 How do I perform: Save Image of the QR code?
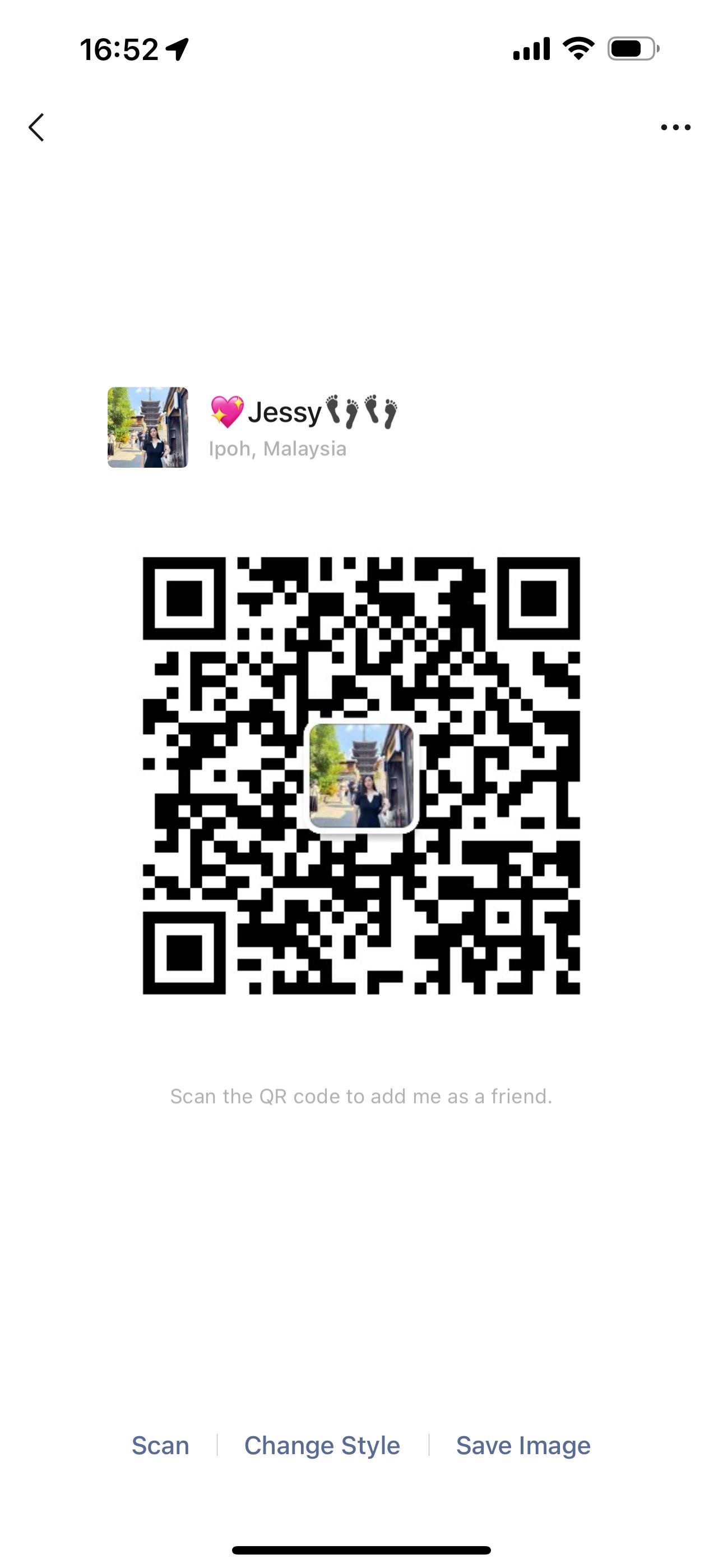click(523, 1446)
